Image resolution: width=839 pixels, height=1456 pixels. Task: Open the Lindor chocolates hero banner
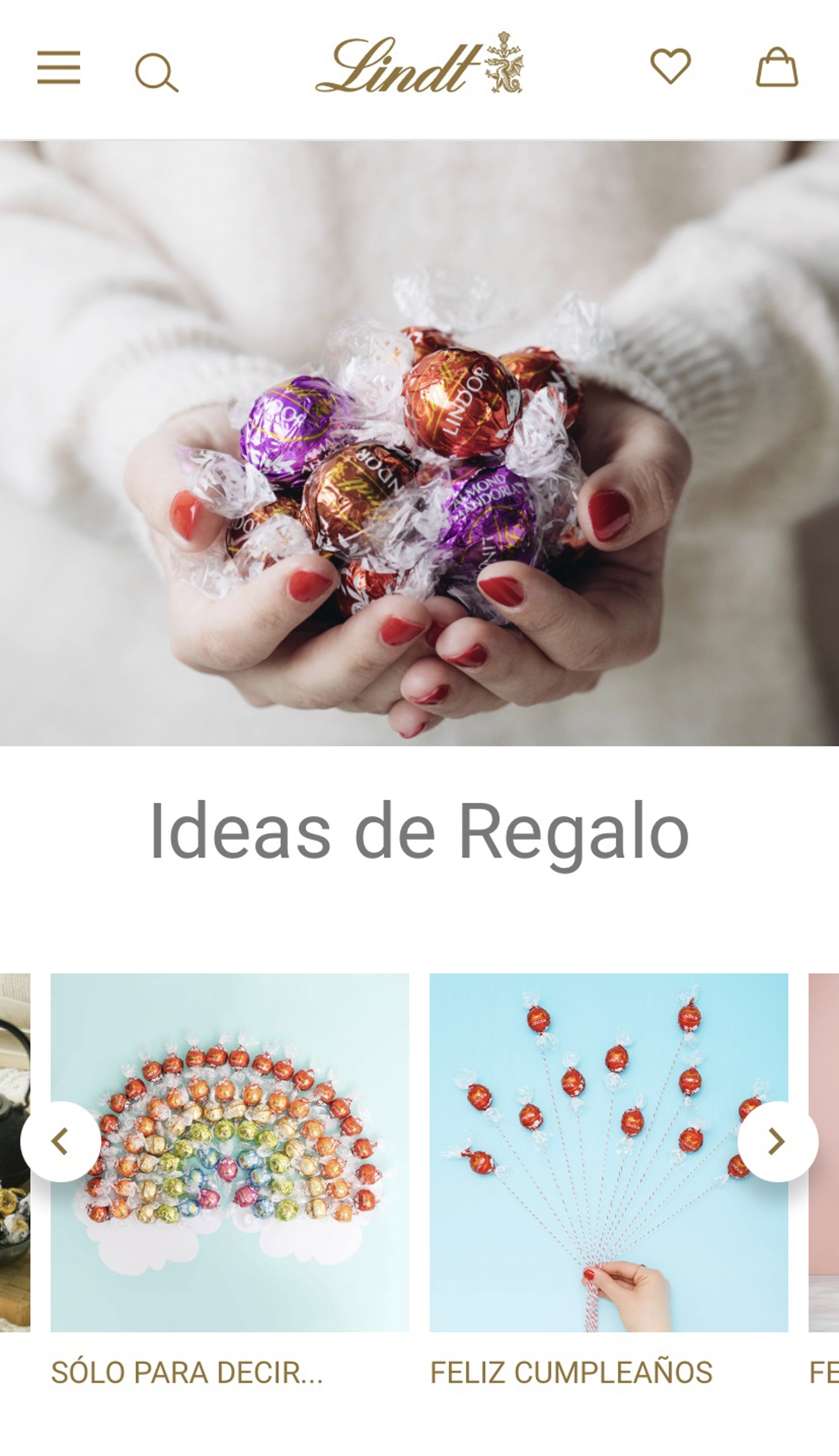(x=419, y=442)
